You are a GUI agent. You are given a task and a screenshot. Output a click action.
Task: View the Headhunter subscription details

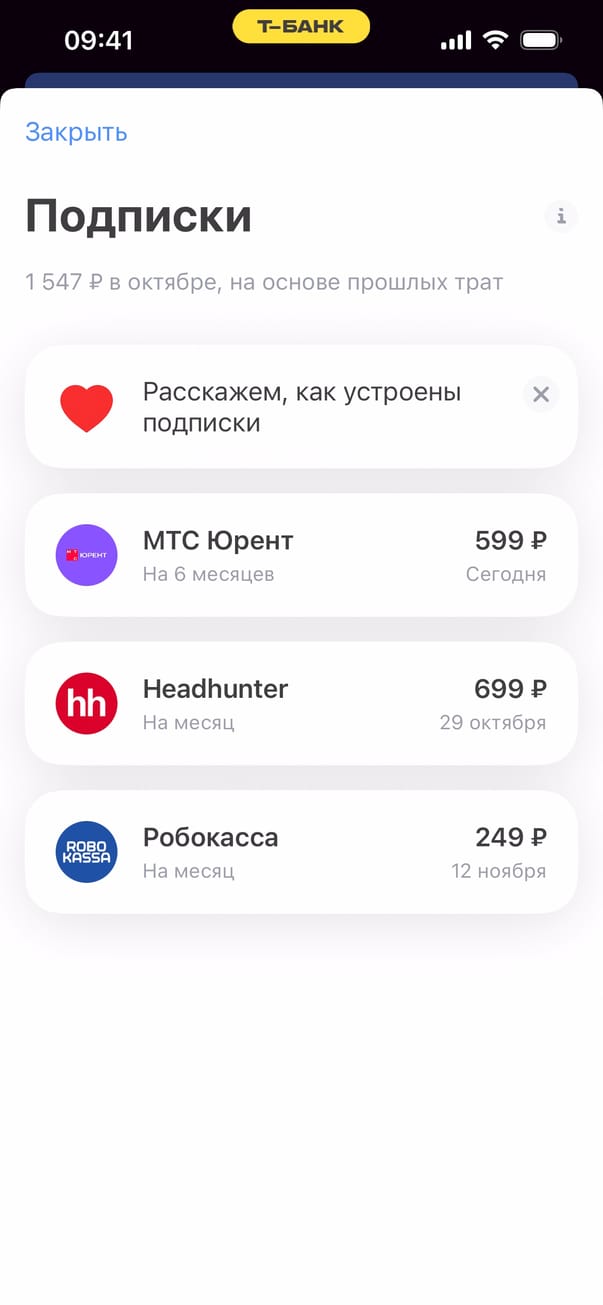pos(300,703)
